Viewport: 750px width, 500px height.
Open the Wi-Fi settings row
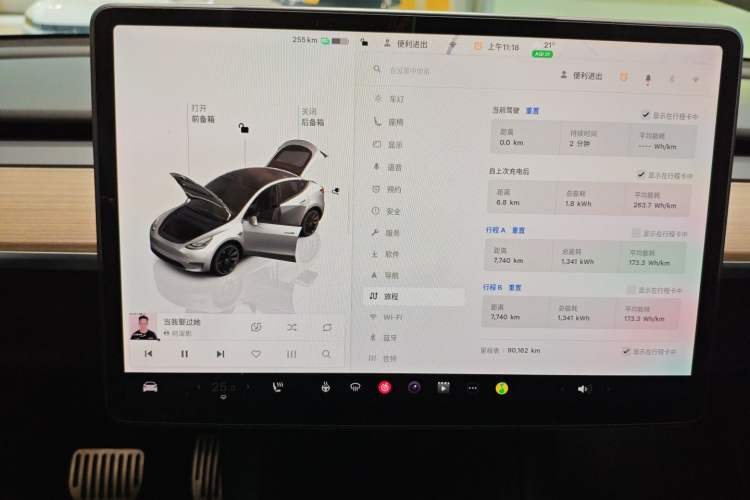392,317
